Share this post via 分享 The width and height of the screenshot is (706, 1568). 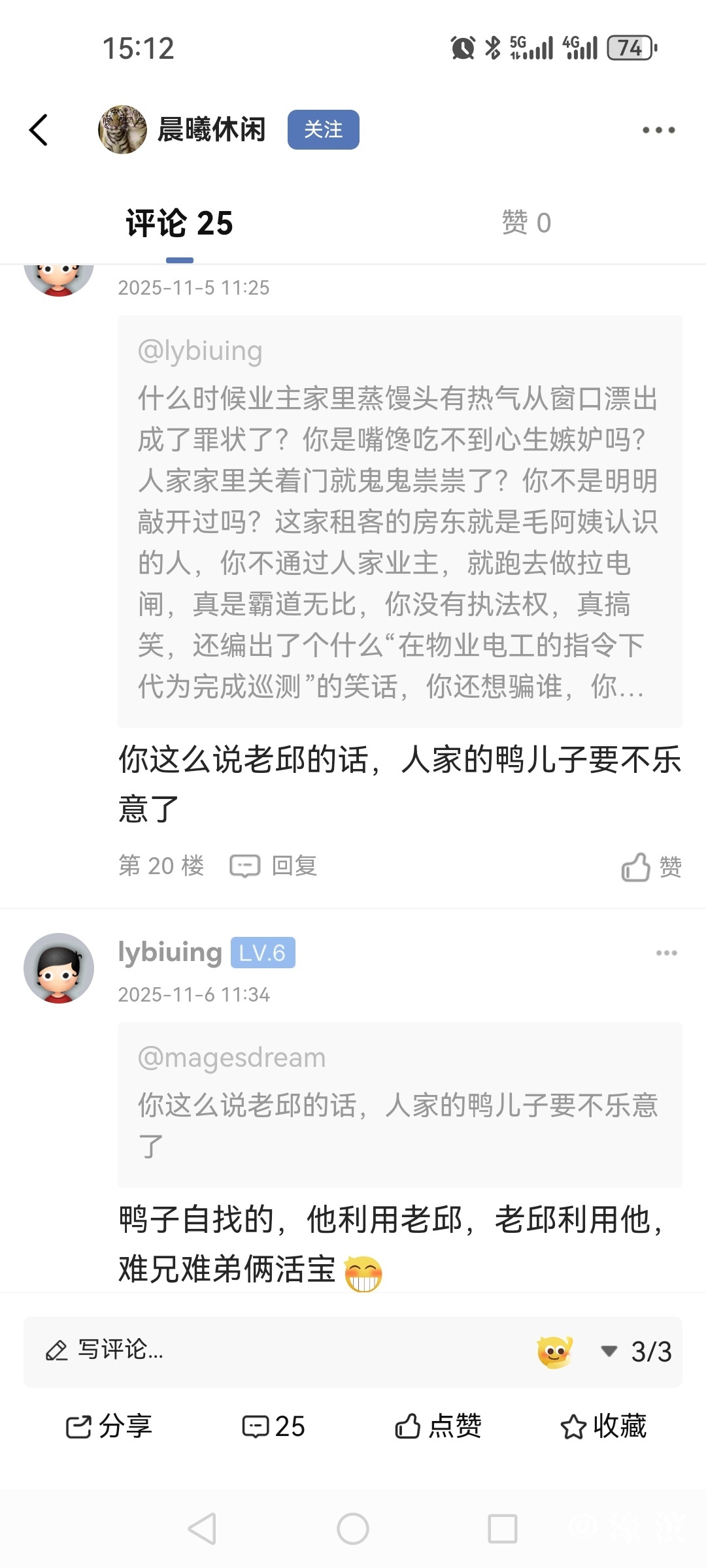109,1426
